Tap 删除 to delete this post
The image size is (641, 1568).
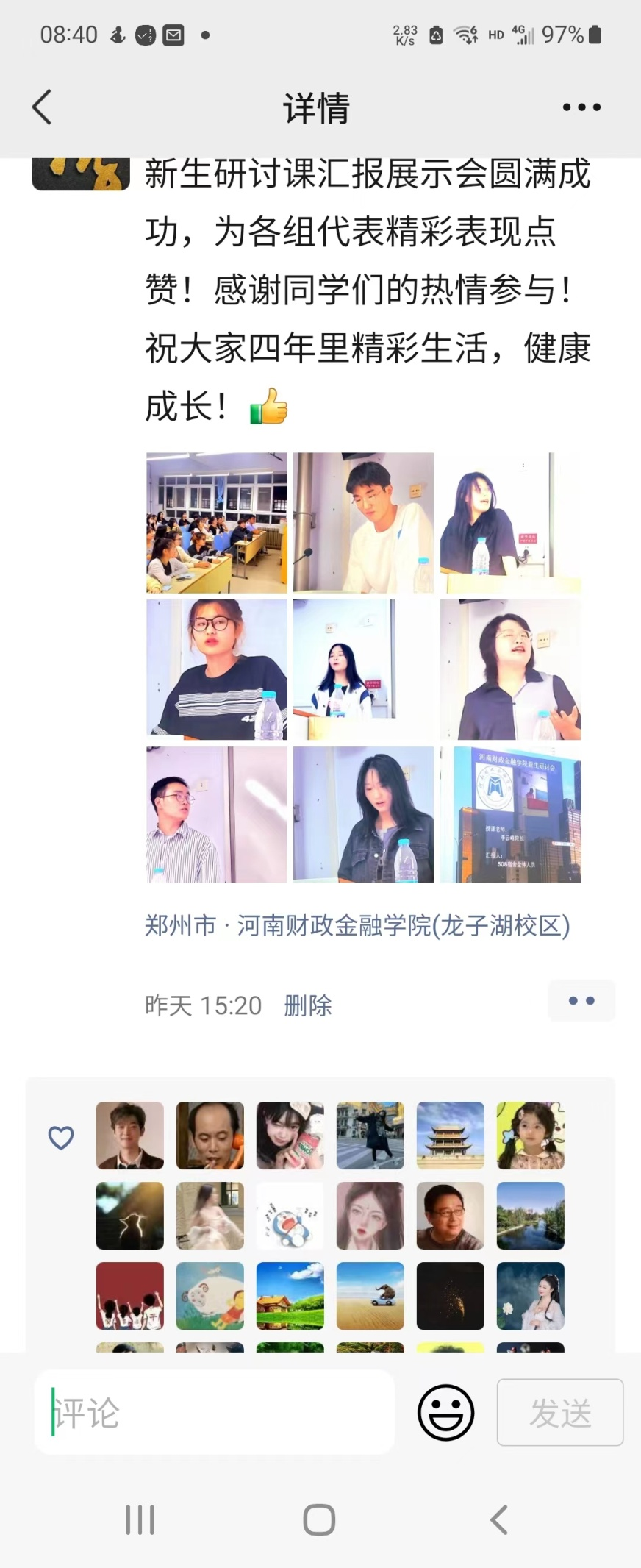point(308,1005)
